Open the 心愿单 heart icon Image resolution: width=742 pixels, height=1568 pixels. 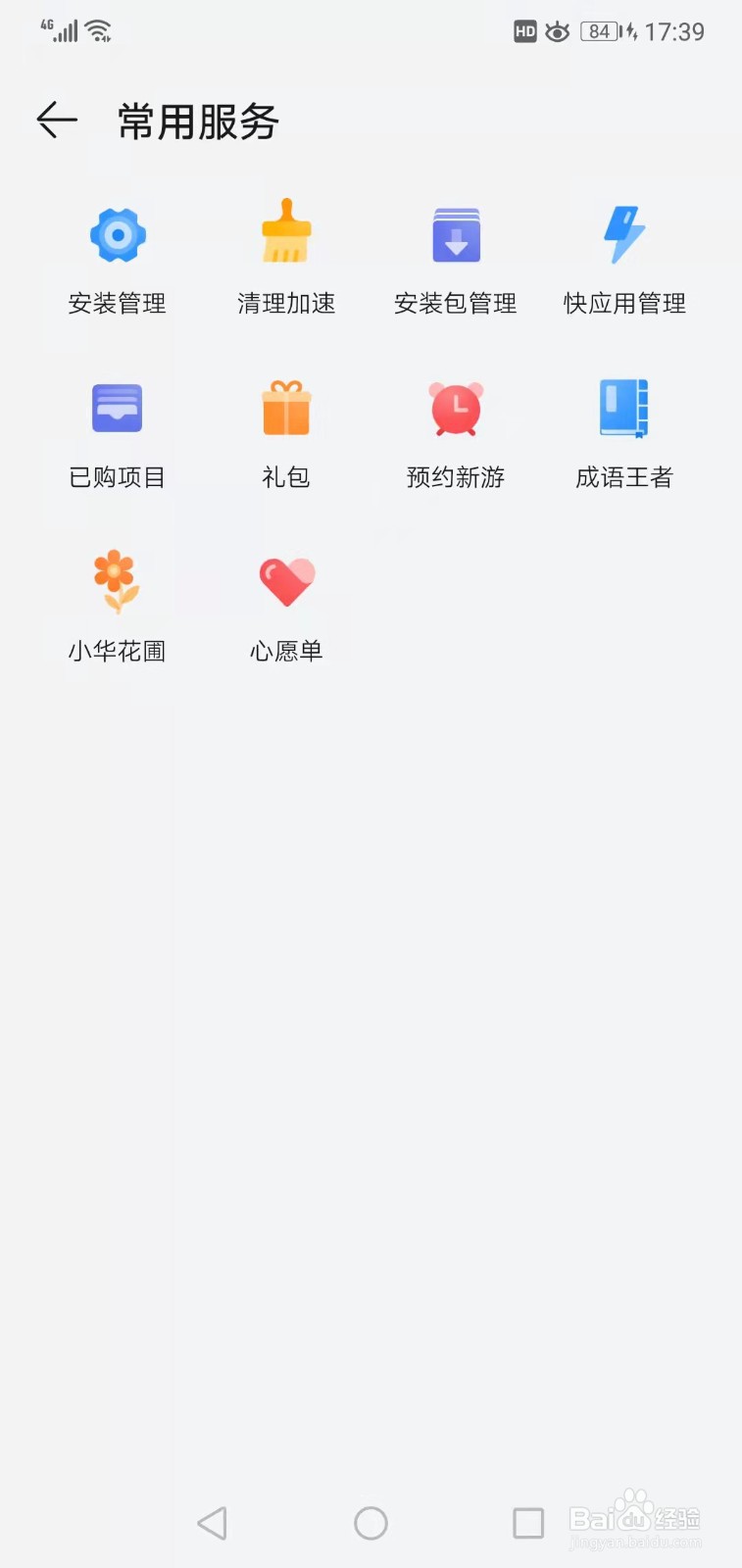(286, 581)
